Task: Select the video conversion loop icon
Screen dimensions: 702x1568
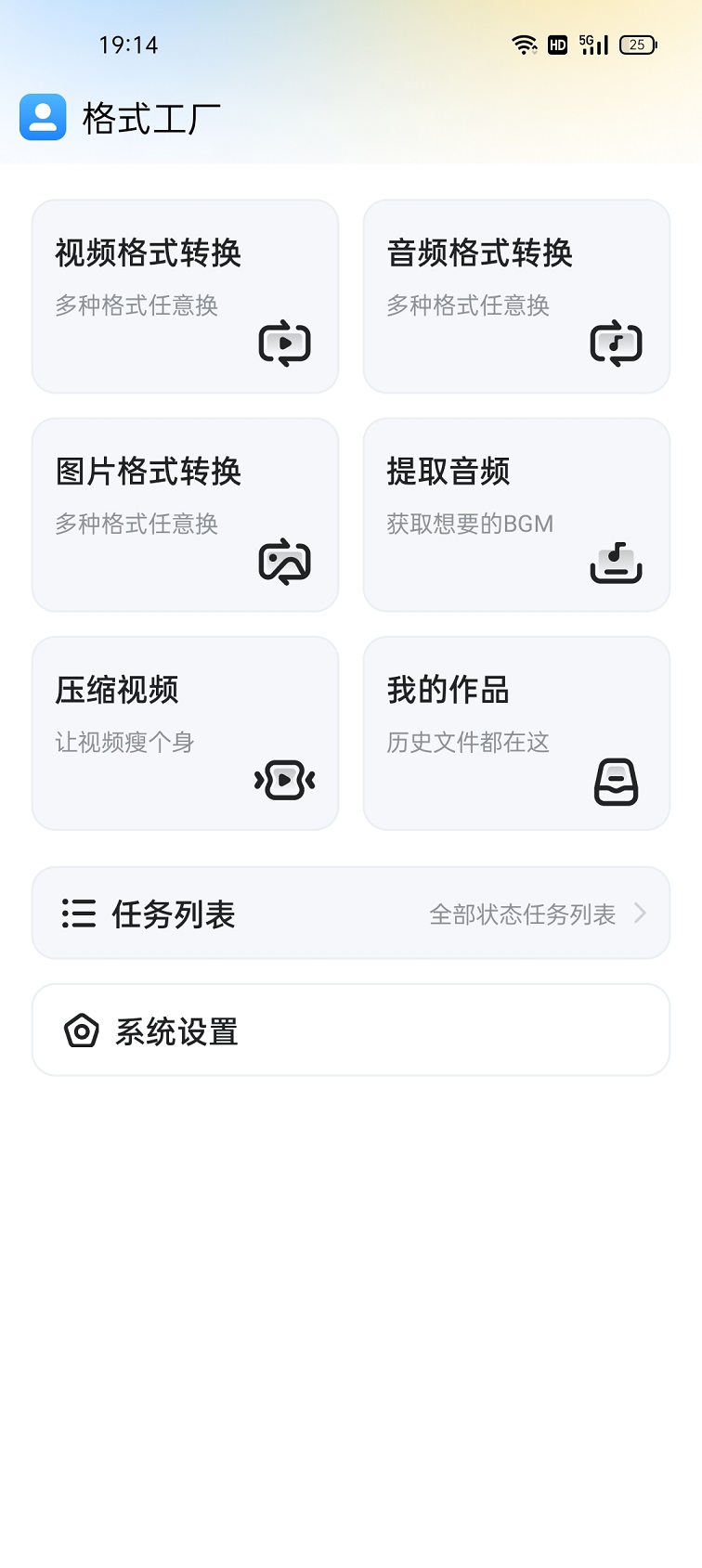Action: 283,343
